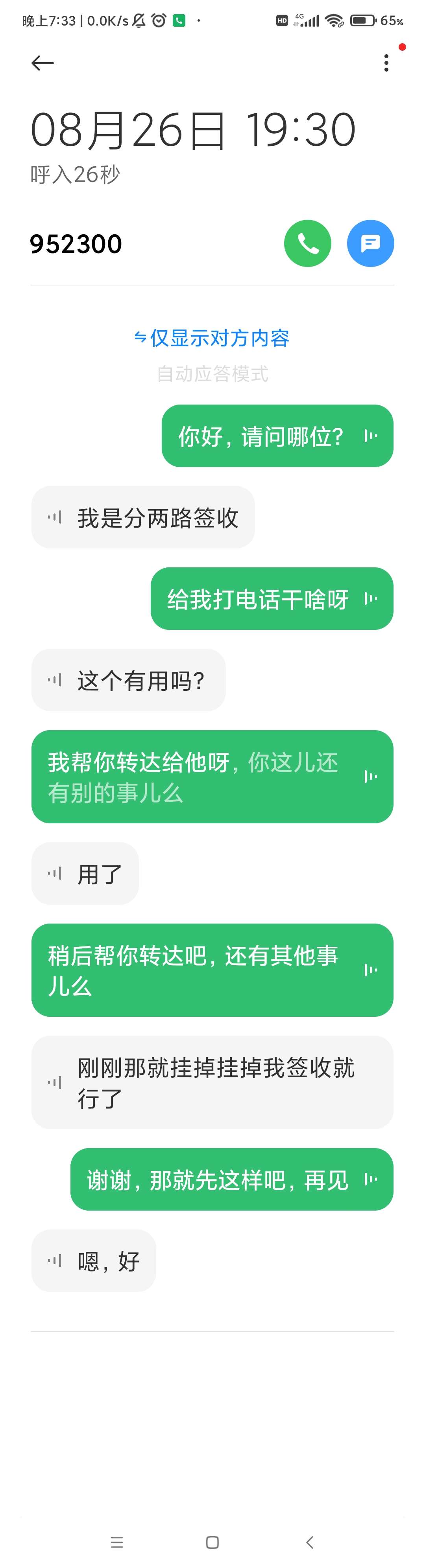This screenshot has height=1568, width=425.
Task: Play the caller's 这个有用吗? clip
Action: pos(55,680)
